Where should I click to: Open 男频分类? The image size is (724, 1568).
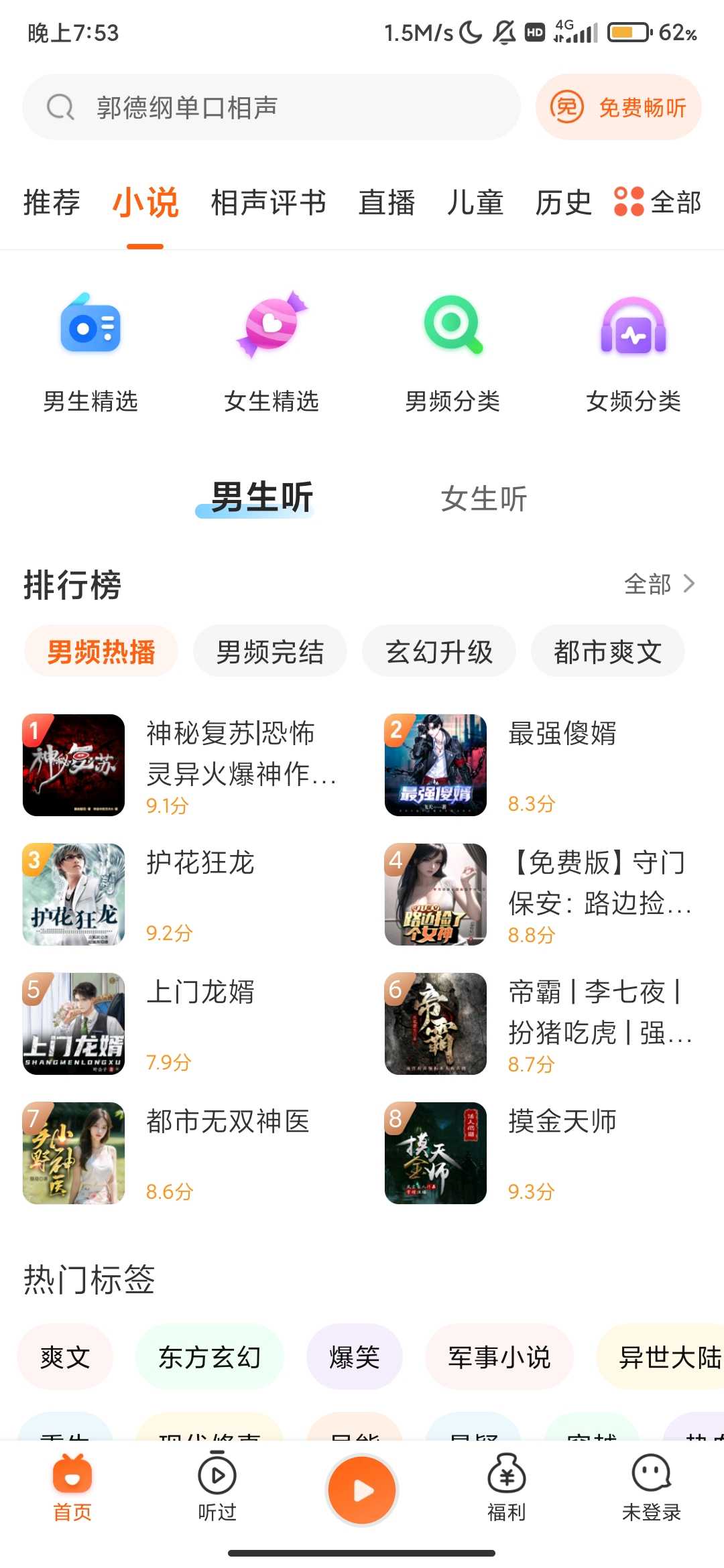(452, 352)
